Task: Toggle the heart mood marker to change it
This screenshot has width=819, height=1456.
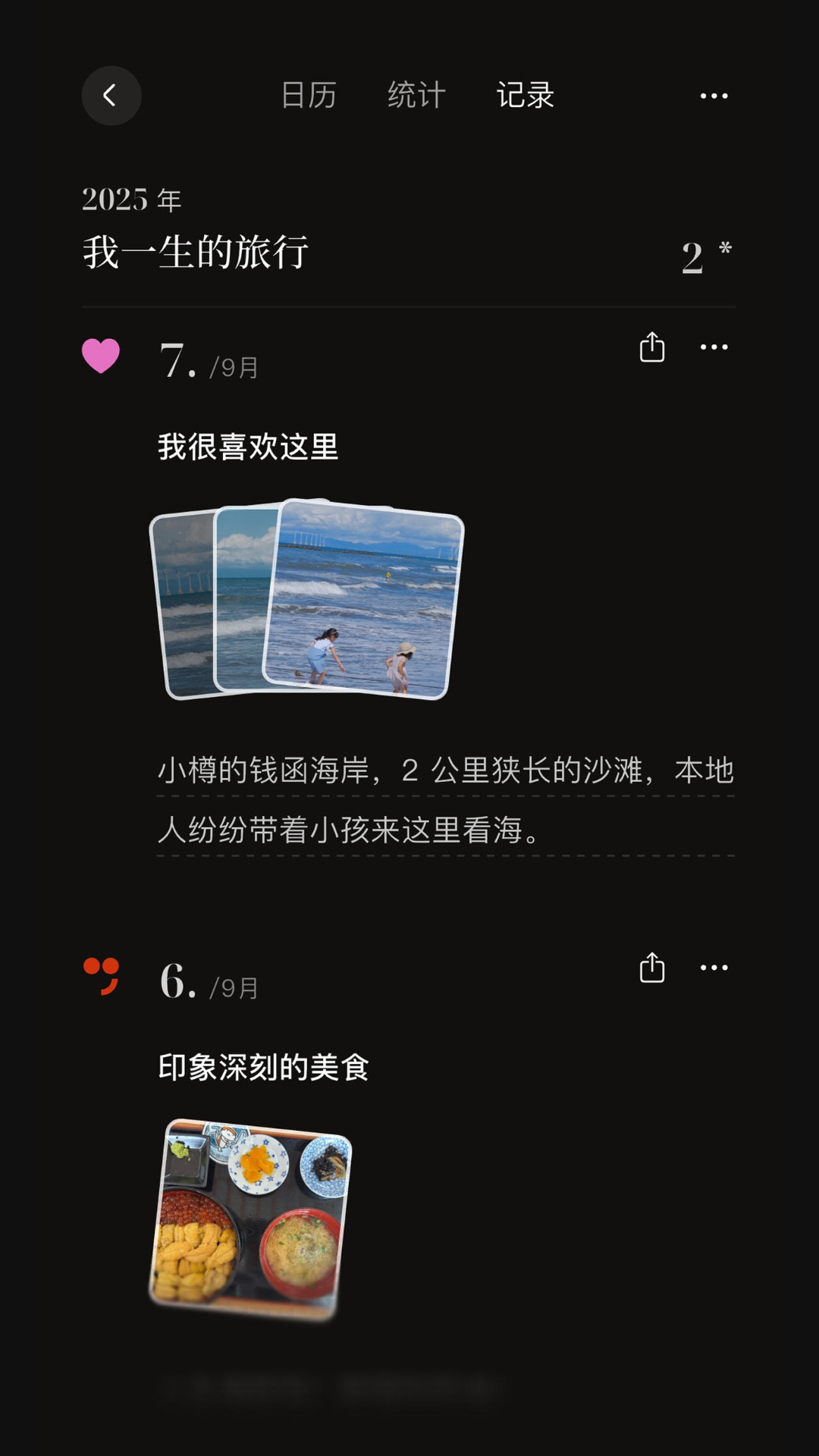Action: click(x=101, y=351)
